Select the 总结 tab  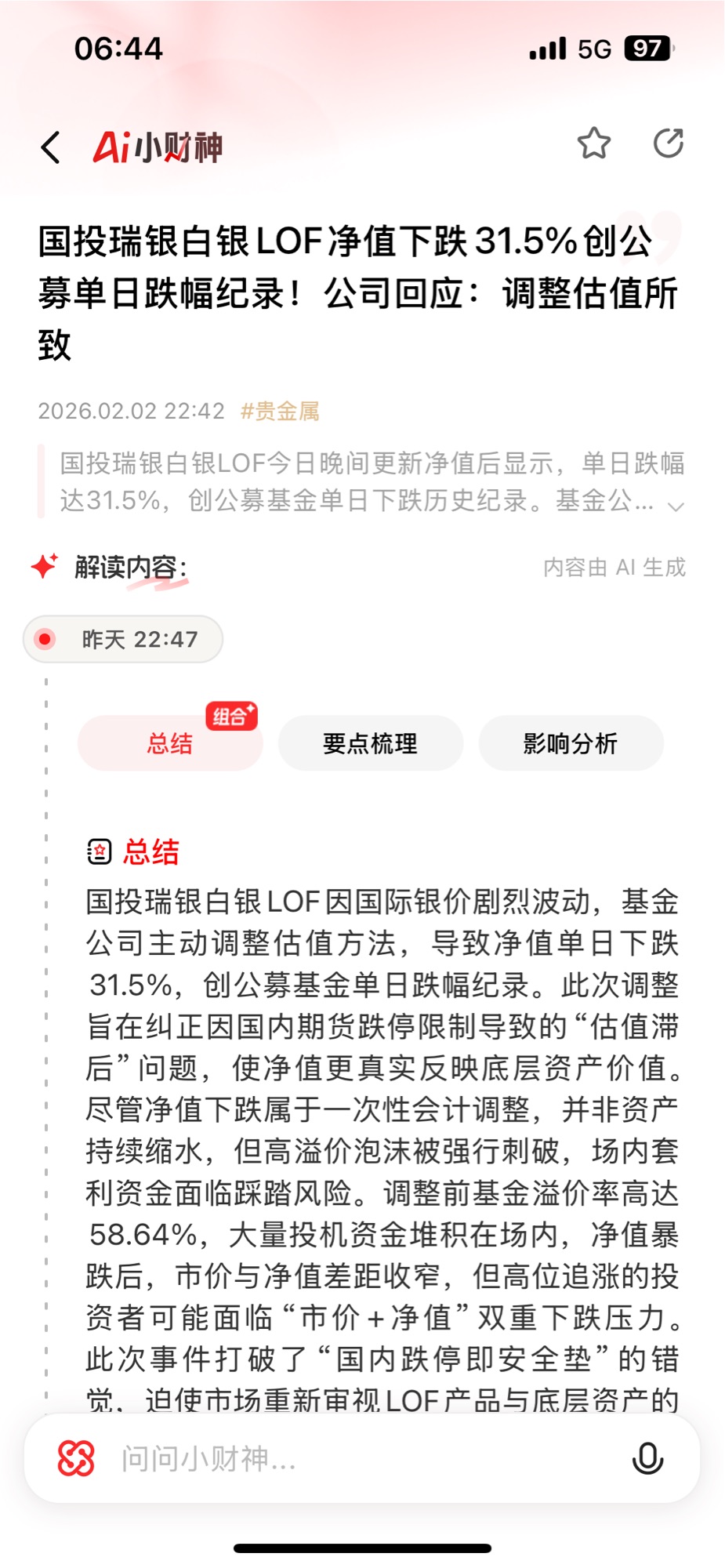[170, 743]
